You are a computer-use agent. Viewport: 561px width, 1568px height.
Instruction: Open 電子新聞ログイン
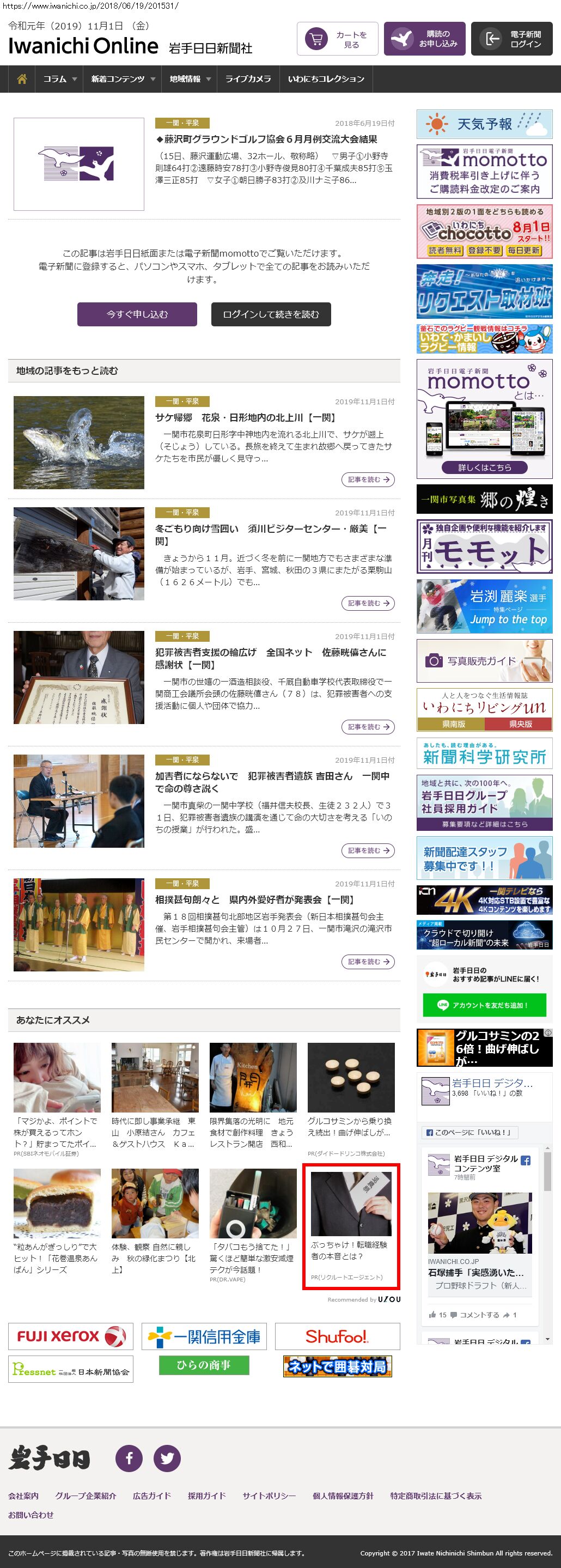(511, 39)
